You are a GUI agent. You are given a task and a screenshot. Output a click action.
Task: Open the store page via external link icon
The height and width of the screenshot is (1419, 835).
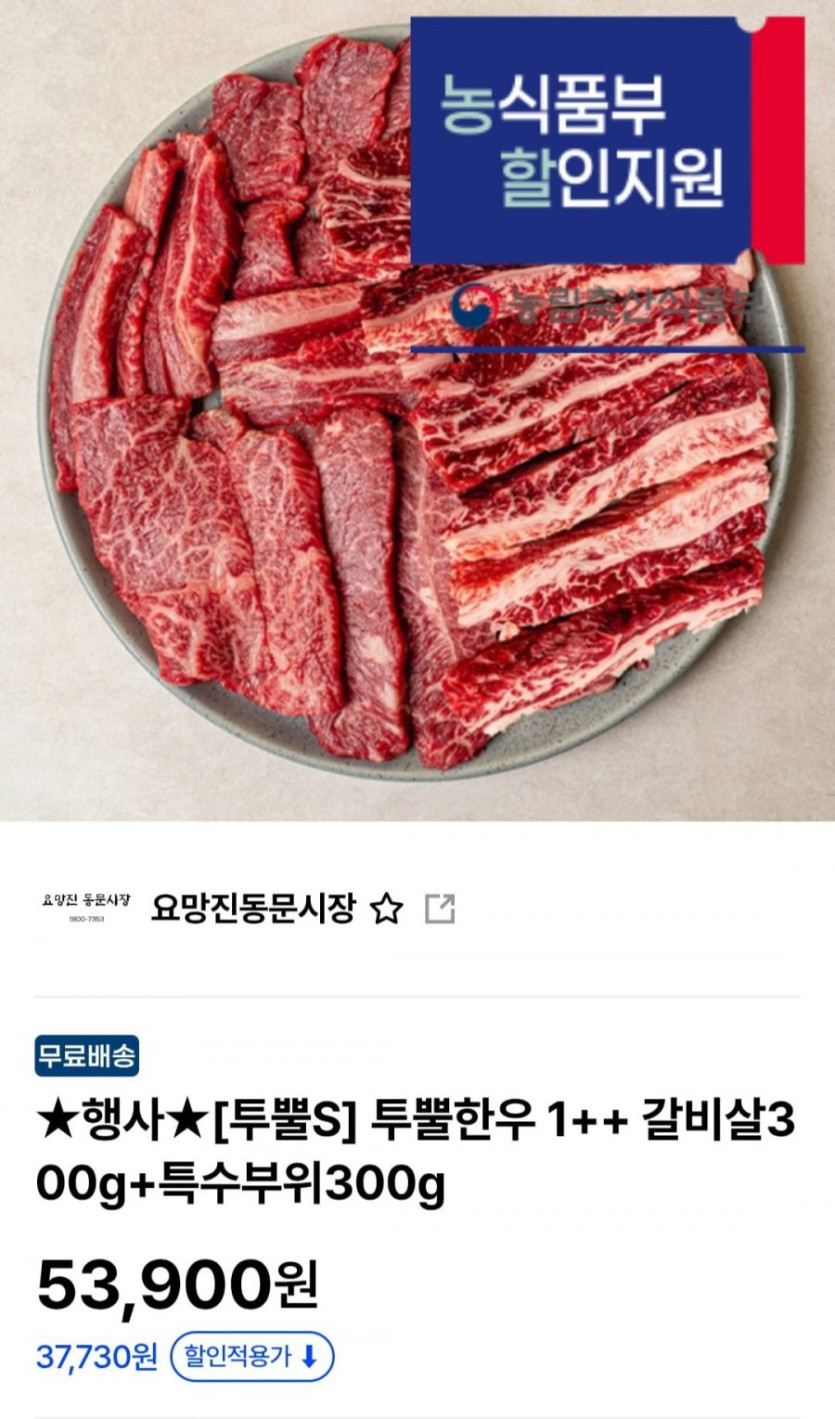click(440, 909)
